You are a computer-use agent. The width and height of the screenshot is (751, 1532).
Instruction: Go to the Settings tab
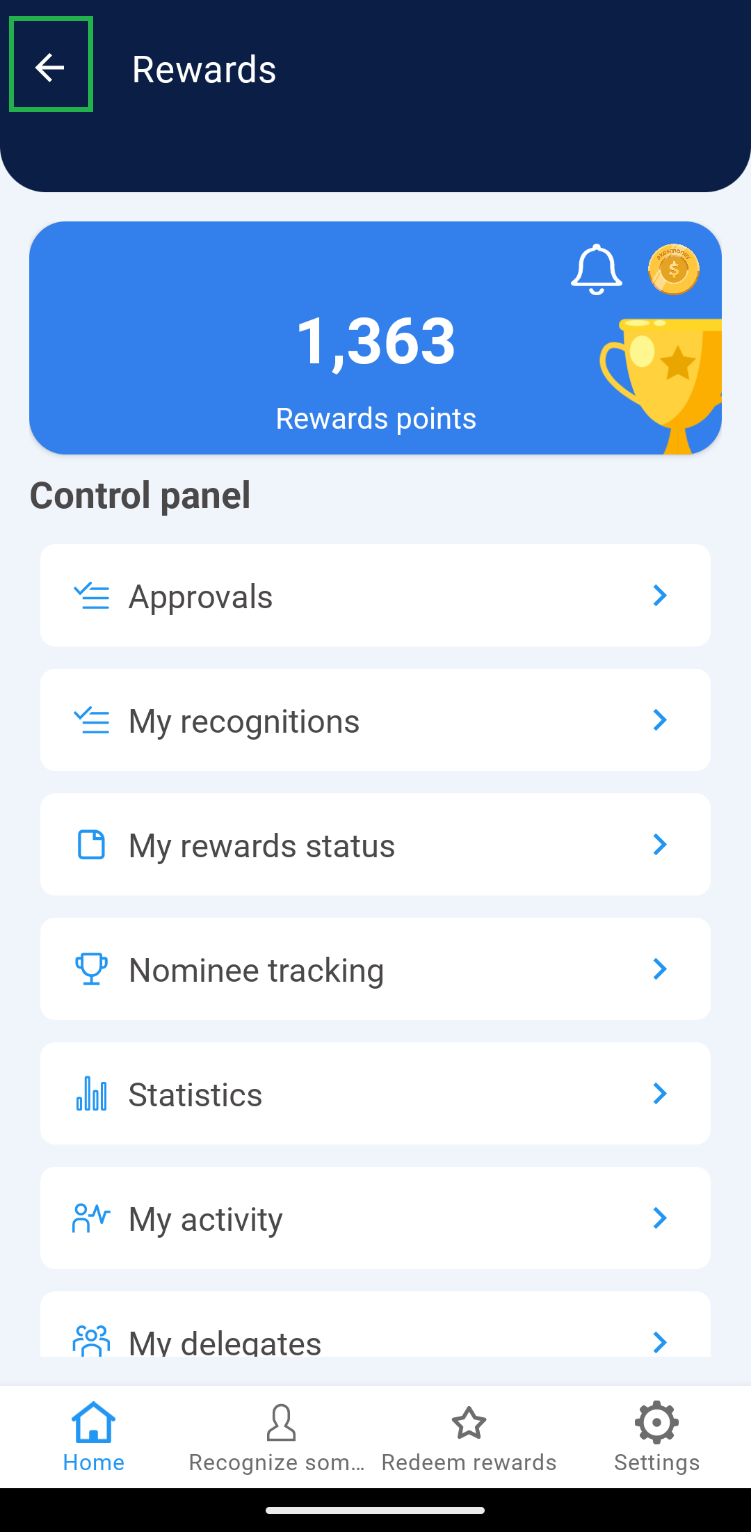657,1437
